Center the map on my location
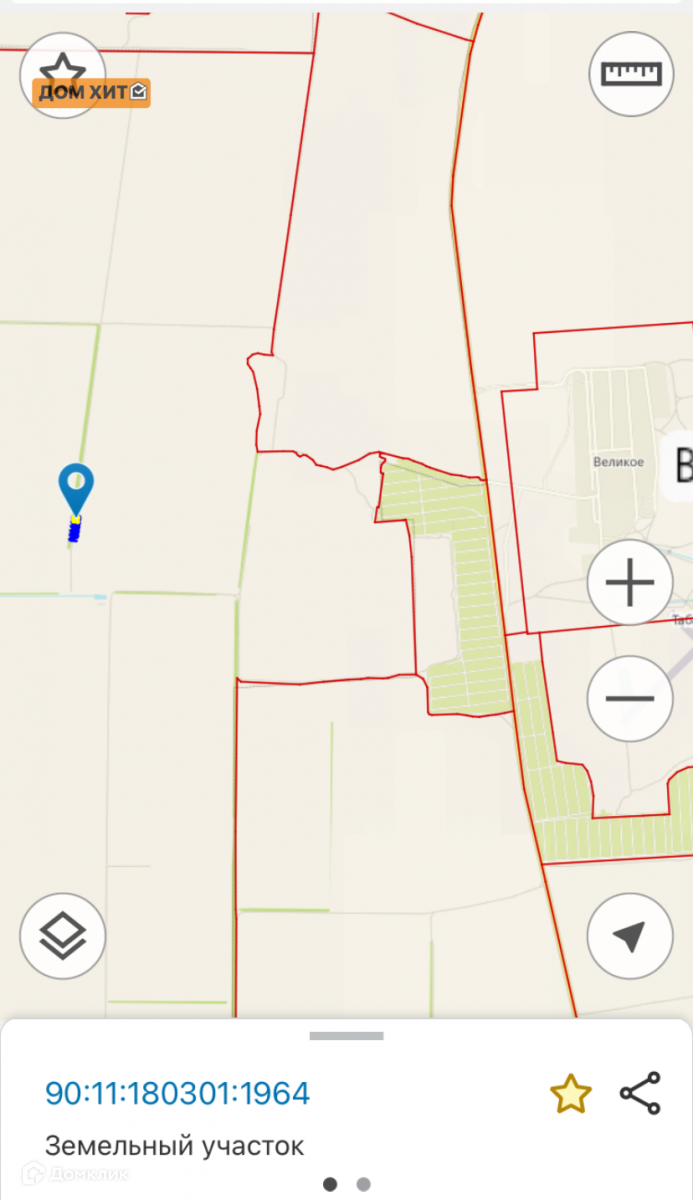 tap(630, 936)
